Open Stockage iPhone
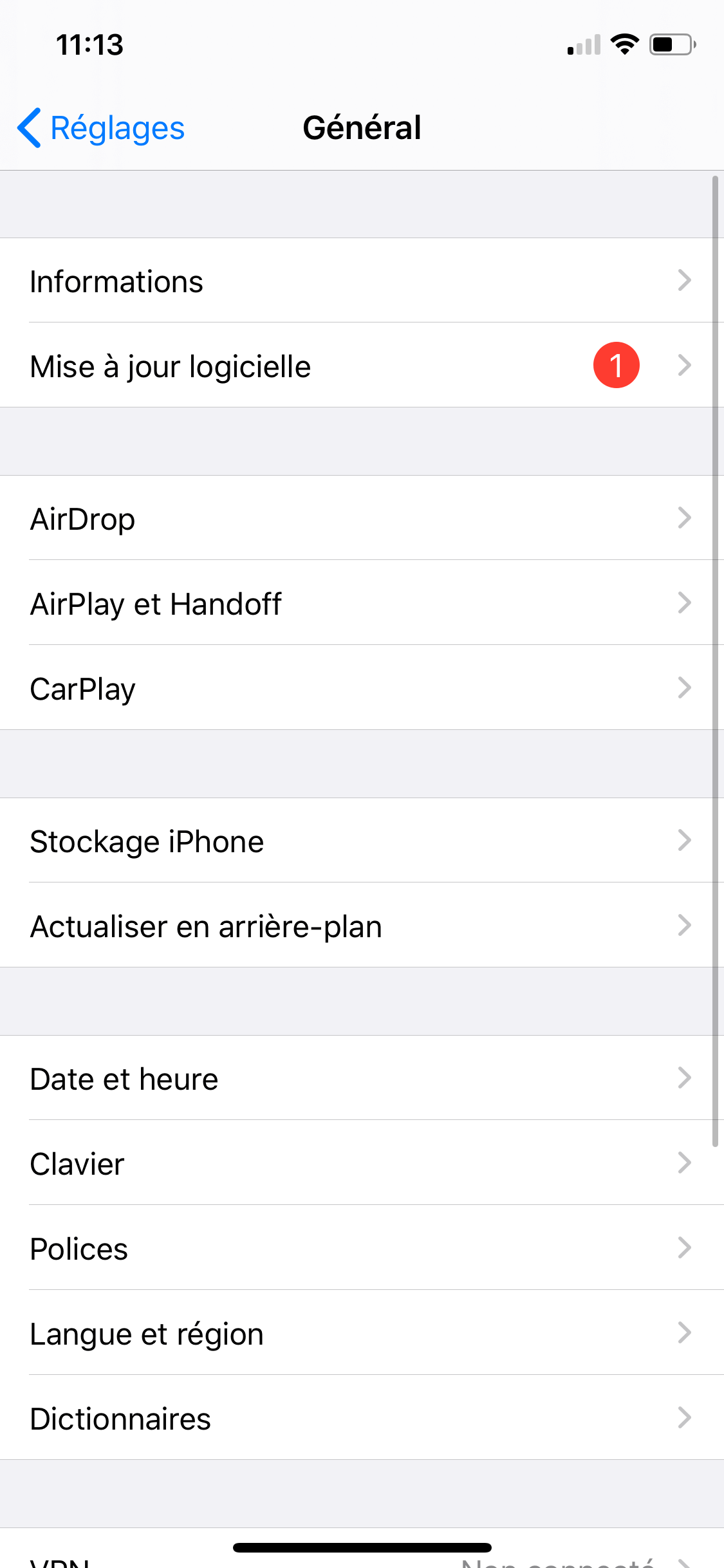The width and height of the screenshot is (724, 1568). (362, 841)
